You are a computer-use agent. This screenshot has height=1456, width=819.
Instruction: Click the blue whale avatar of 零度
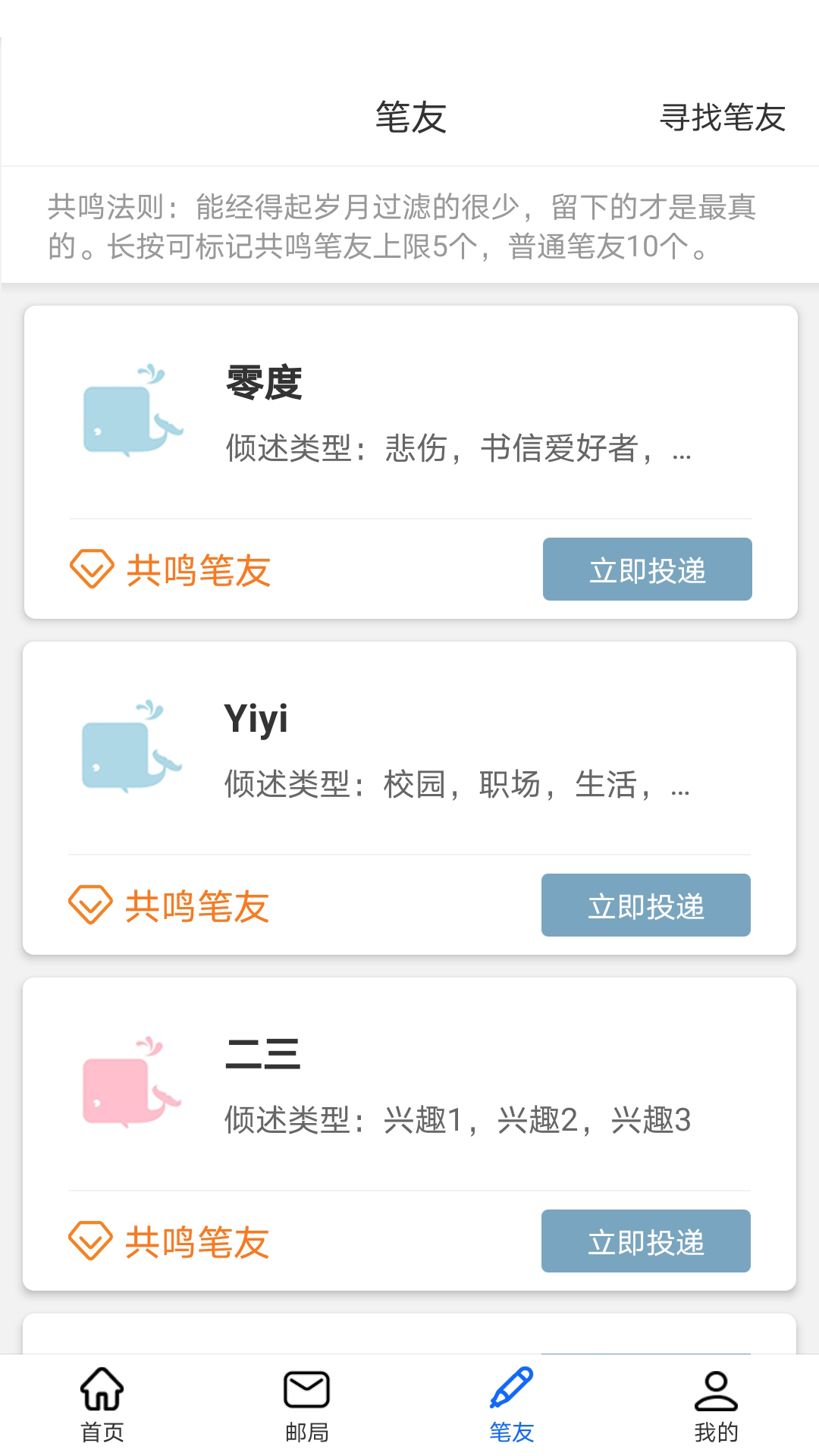pos(130,413)
